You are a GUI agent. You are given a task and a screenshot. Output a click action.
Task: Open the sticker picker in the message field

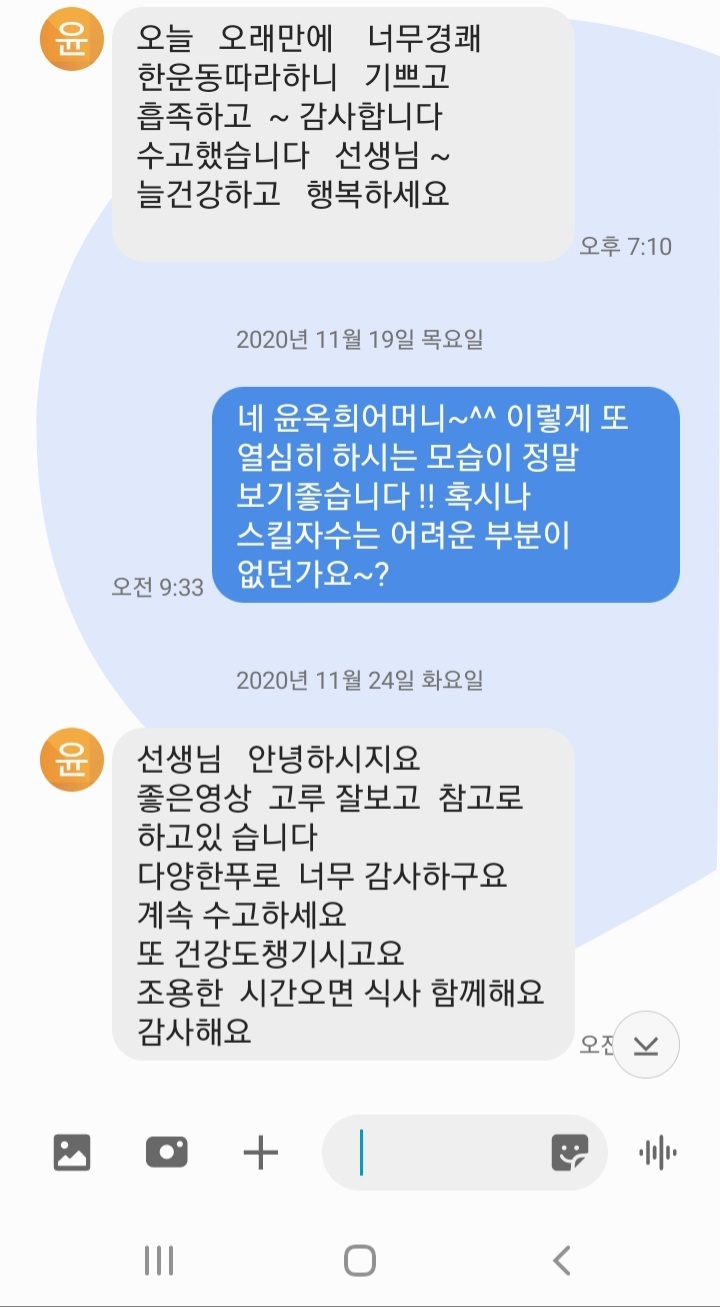coord(570,1153)
